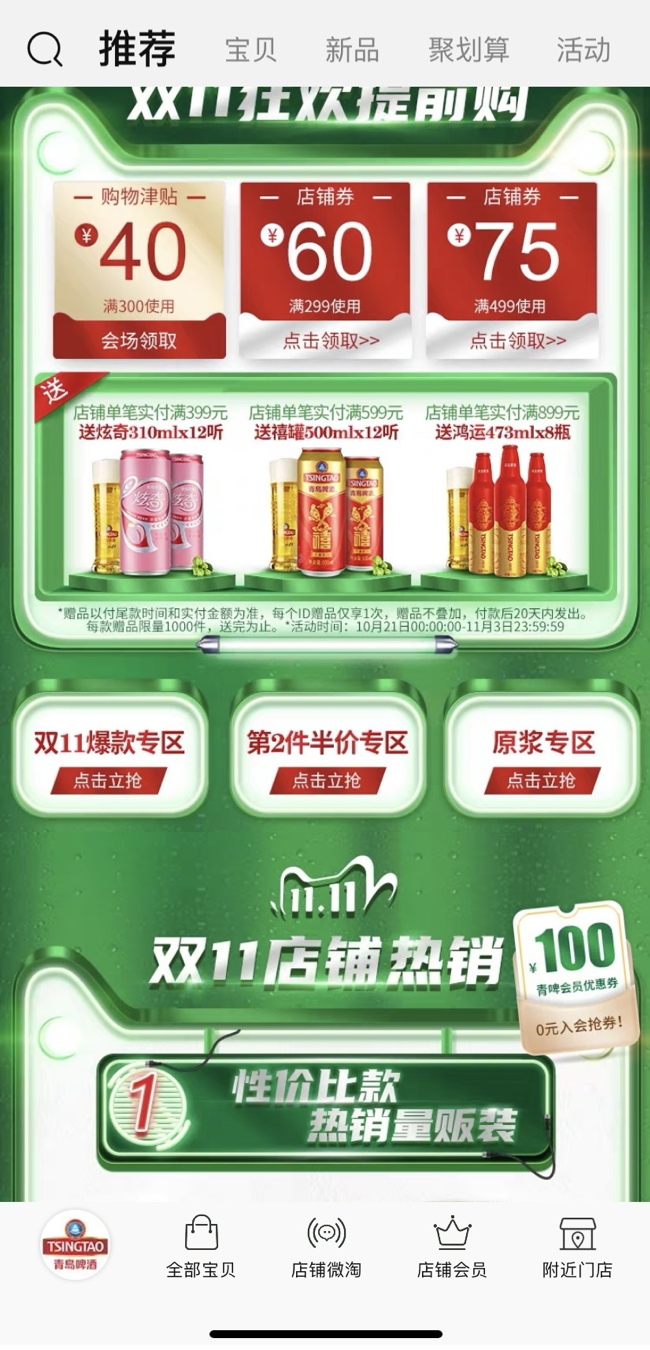Open 全部宝贝 in the bottom bar
Image resolution: width=650 pixels, height=1350 pixels.
pos(201,1248)
